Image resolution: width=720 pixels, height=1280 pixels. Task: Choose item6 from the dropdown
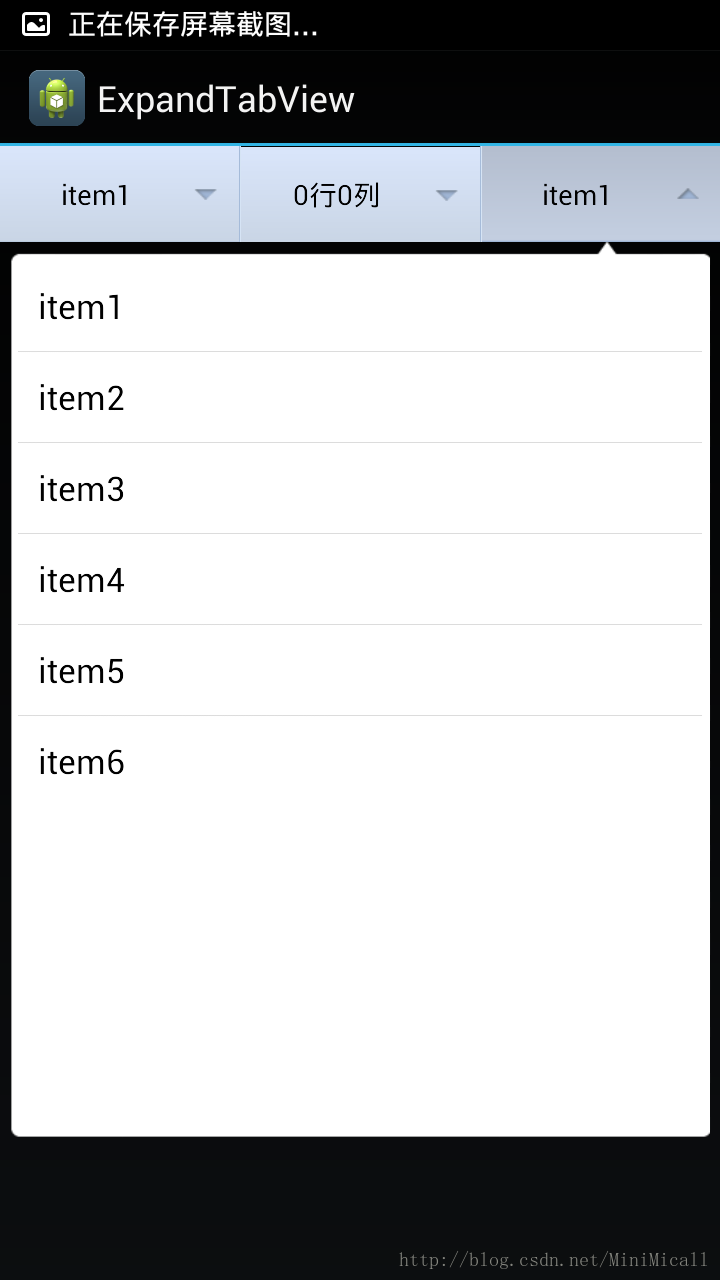click(360, 761)
